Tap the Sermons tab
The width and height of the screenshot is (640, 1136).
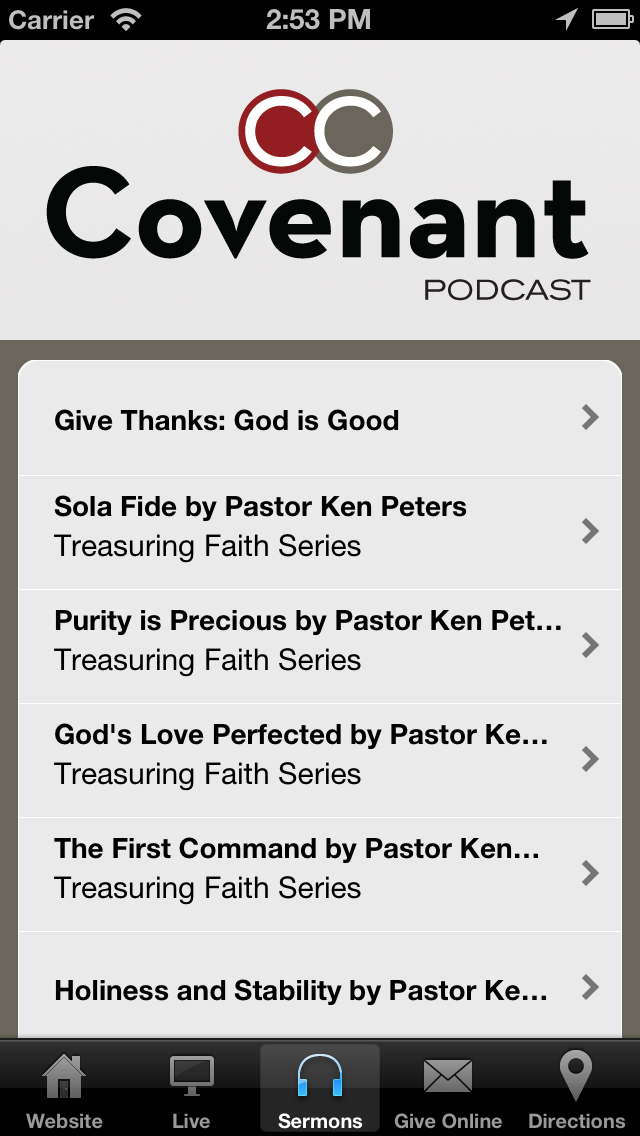tap(320, 1089)
